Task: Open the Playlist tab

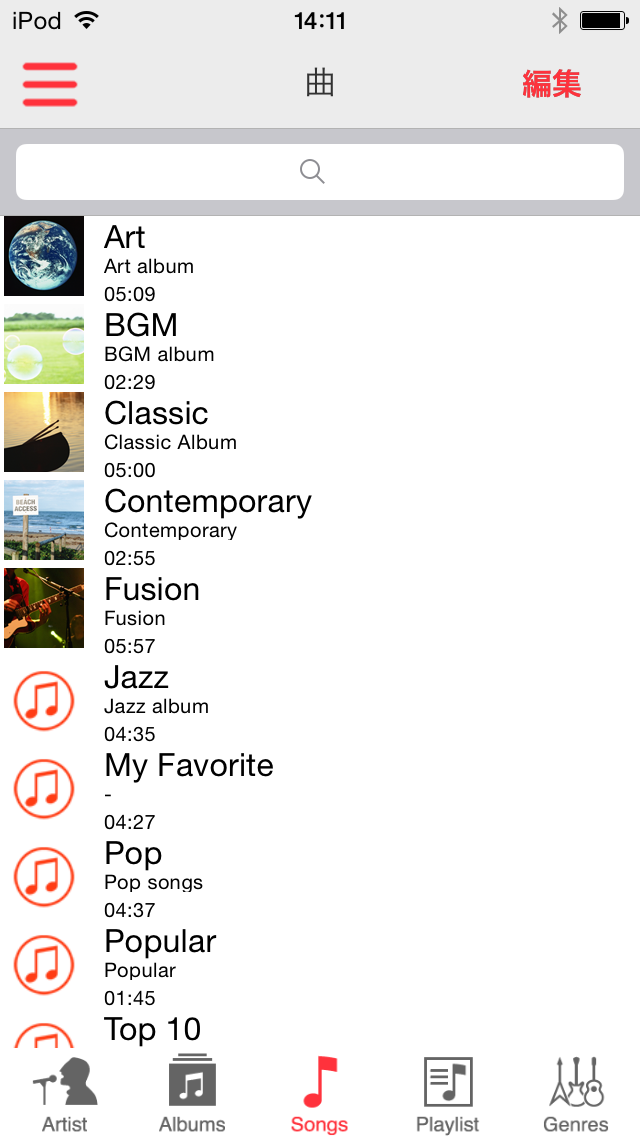Action: click(448, 1093)
